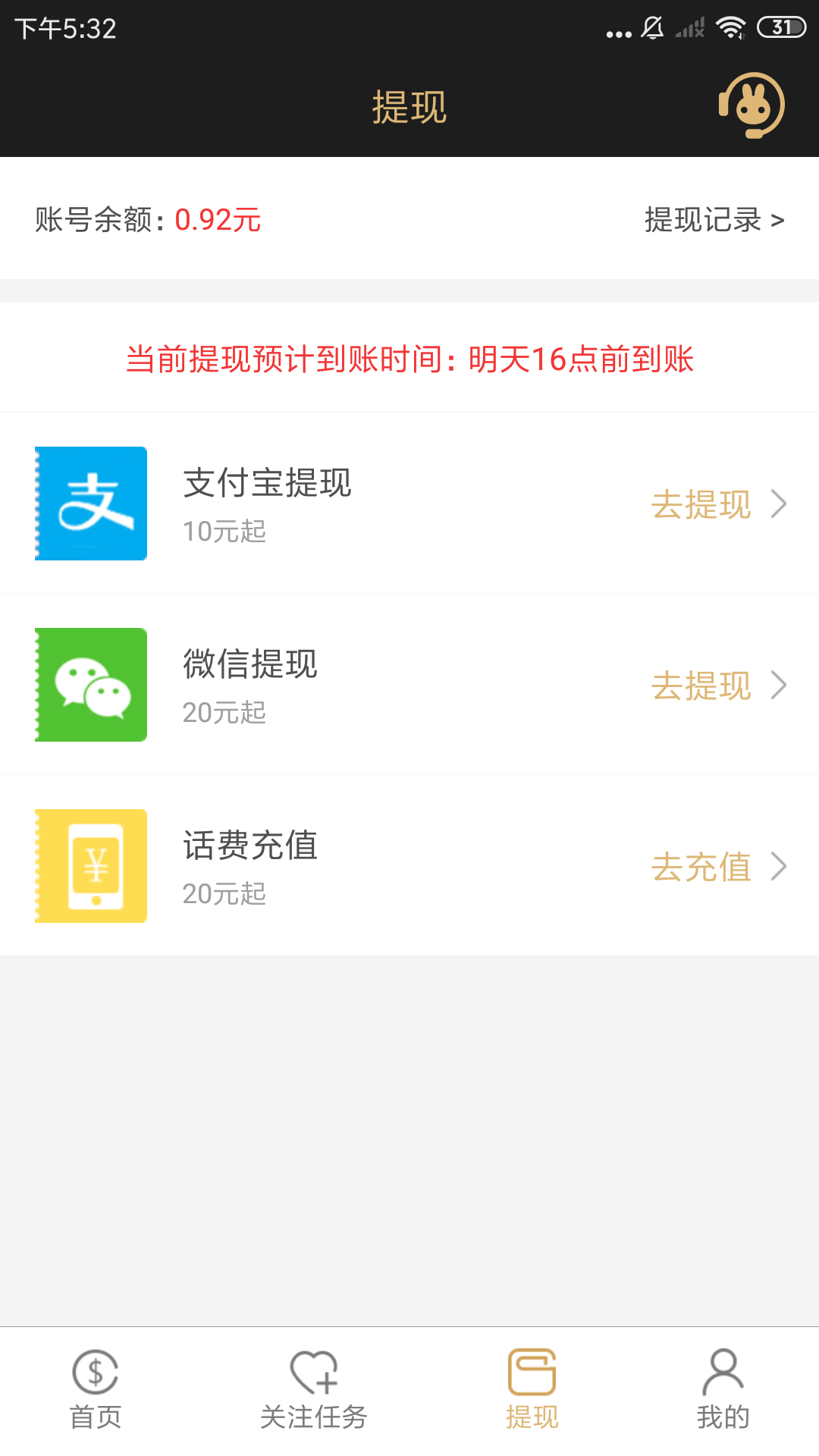This screenshot has width=819, height=1456.
Task: Click the Wi-Fi icon in status bar
Action: (730, 28)
